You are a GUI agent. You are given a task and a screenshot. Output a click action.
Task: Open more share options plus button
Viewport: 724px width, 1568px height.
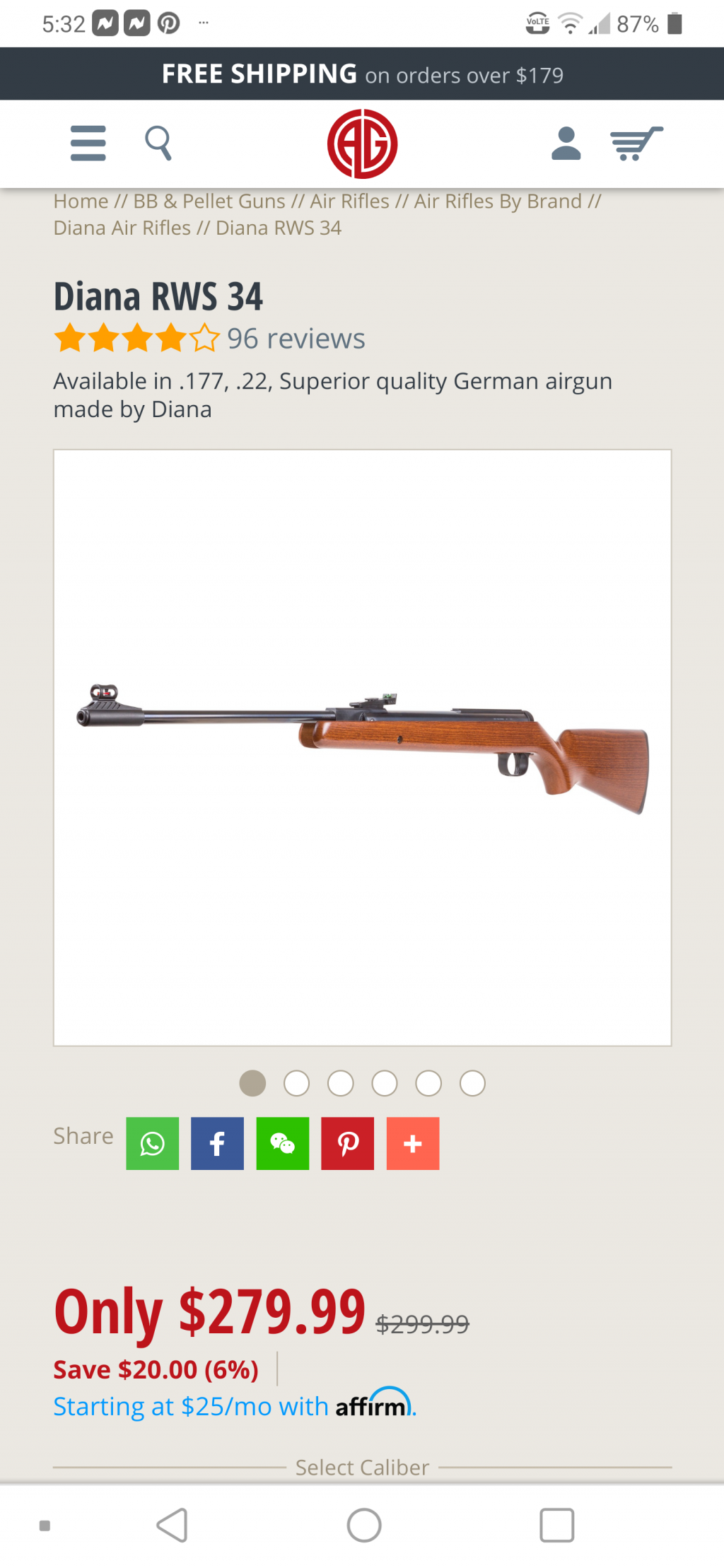coord(413,1143)
